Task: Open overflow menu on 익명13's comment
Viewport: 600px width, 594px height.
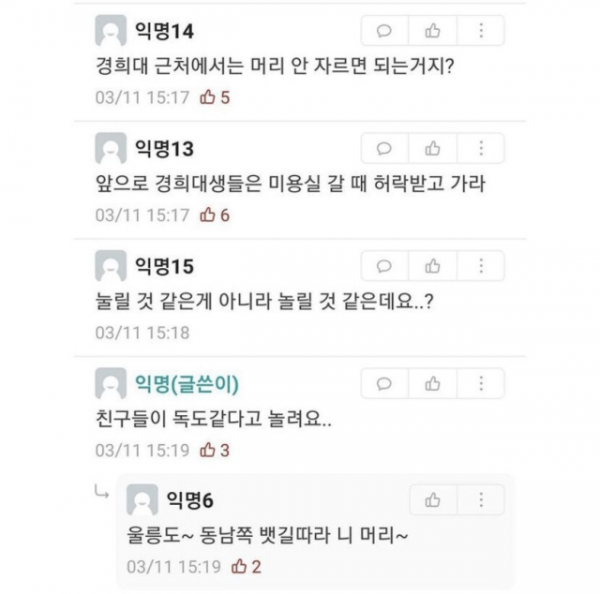Action: (x=481, y=148)
